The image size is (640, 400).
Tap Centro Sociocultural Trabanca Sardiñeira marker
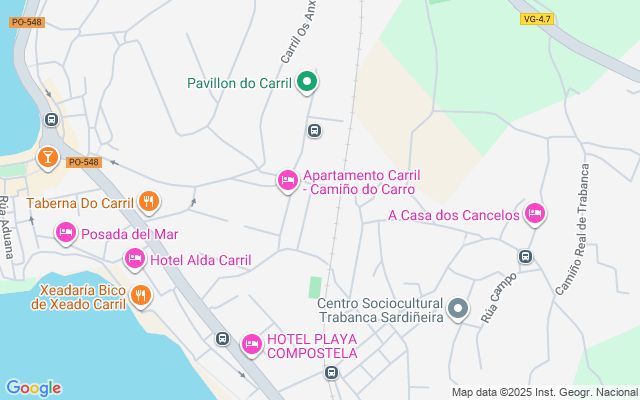click(458, 308)
